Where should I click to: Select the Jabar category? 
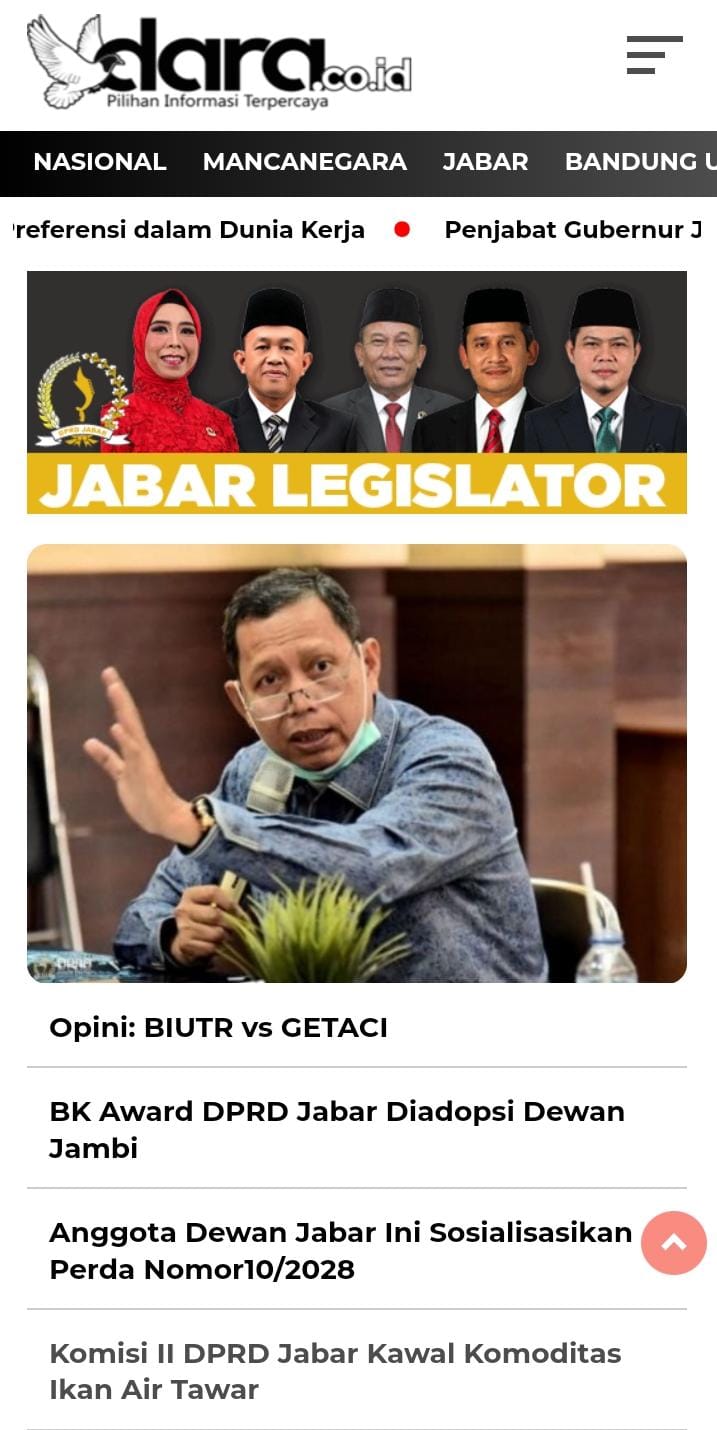485,162
